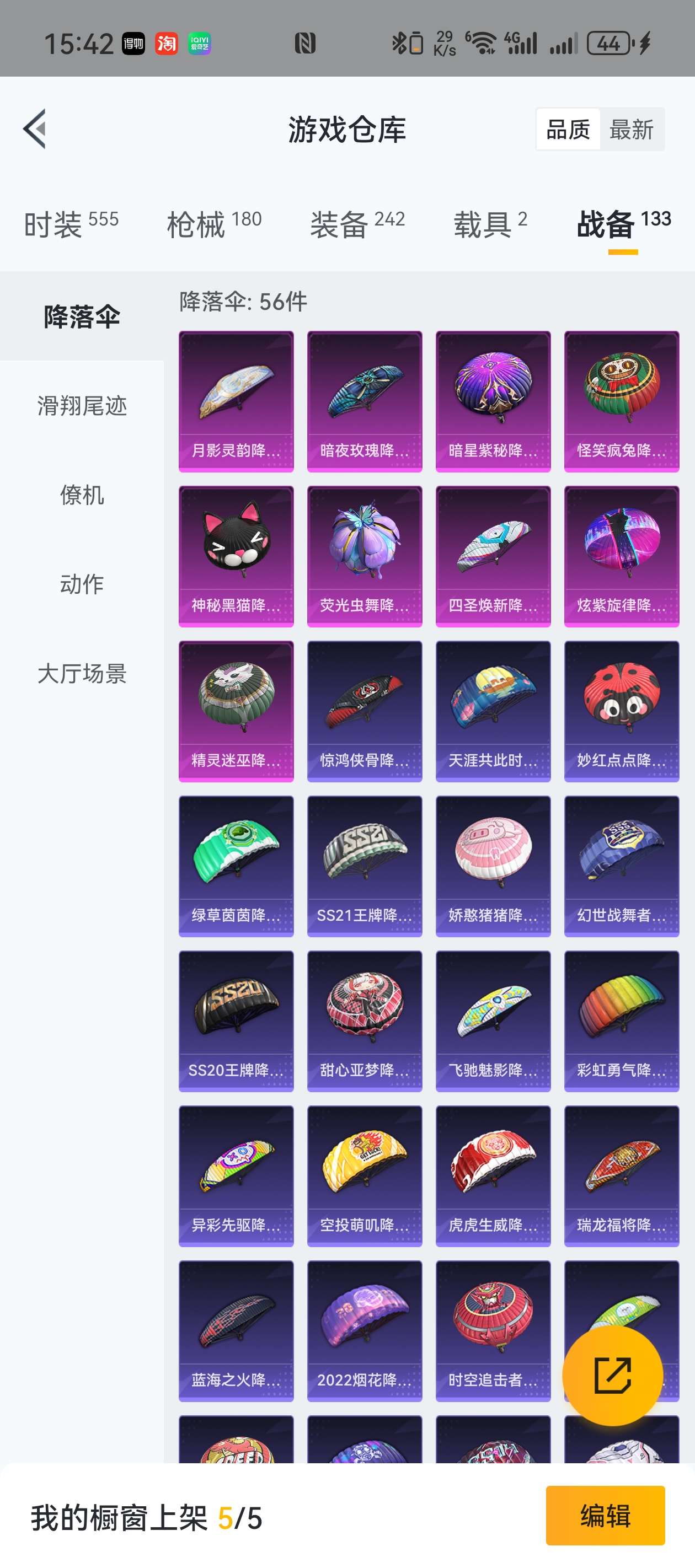This screenshot has width=695, height=1568.
Task: Select the 品质 sort option
Action: 568,130
